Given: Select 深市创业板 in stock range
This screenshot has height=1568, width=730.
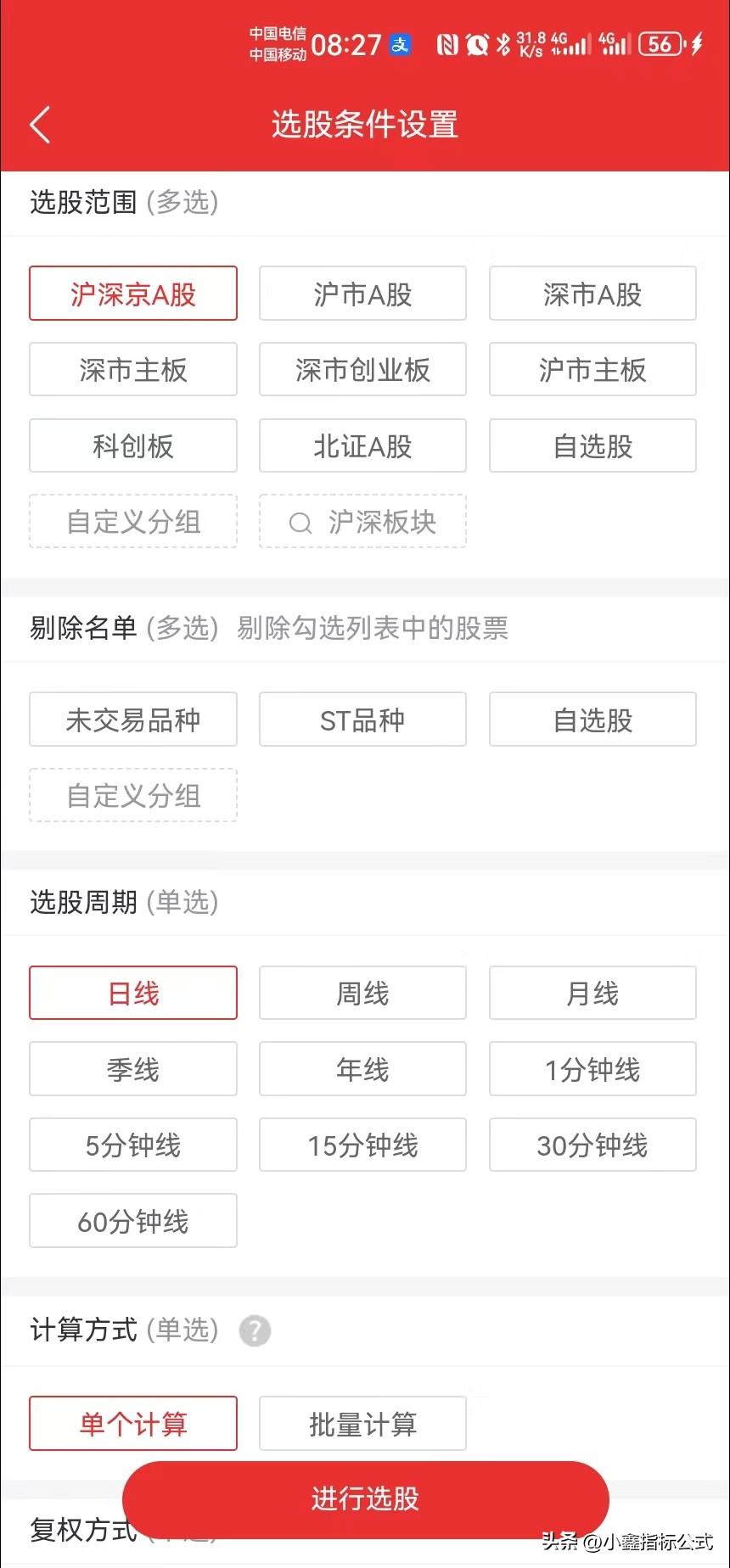Looking at the screenshot, I should (362, 369).
